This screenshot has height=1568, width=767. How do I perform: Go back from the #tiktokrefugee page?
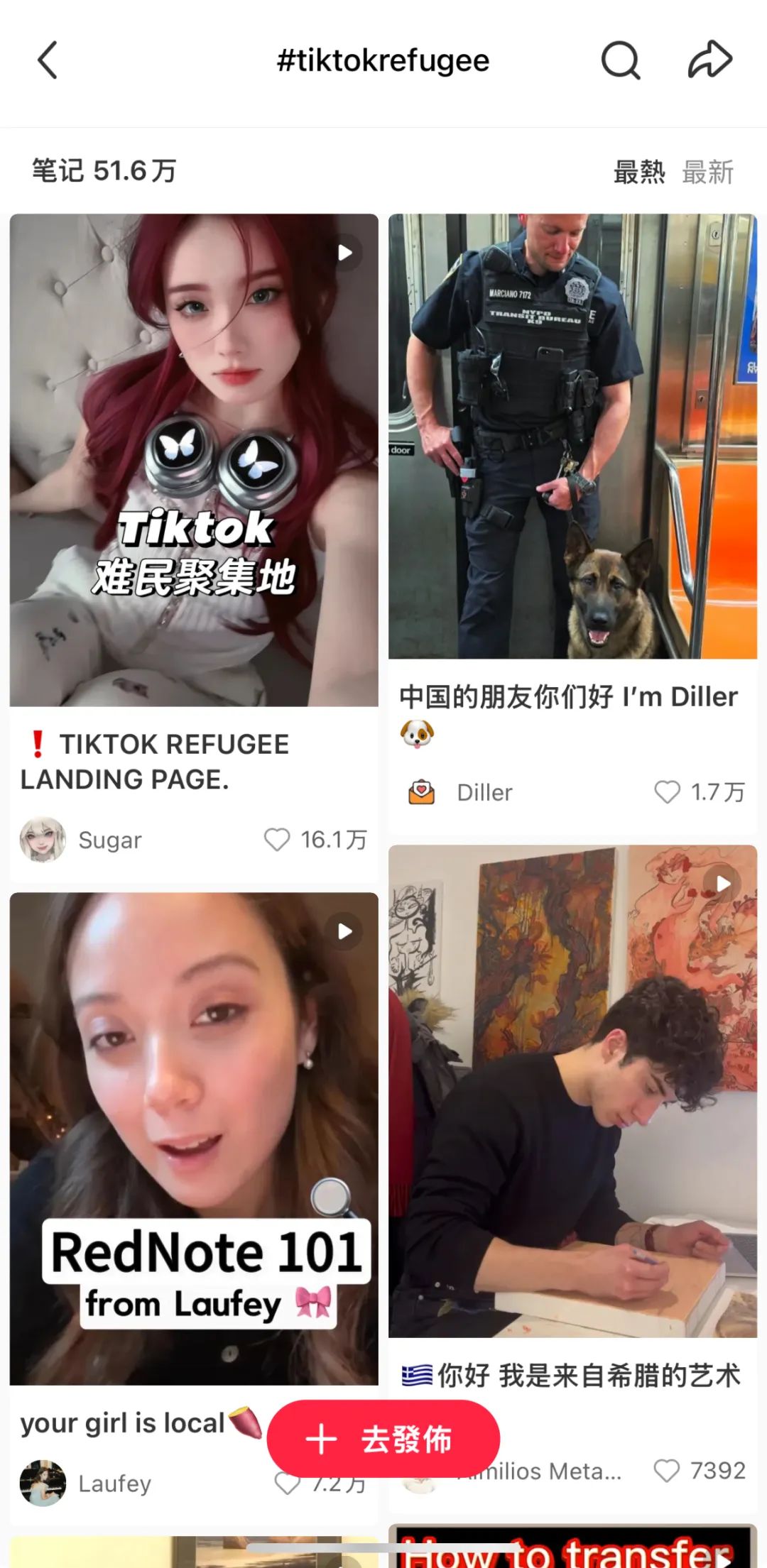point(48,60)
